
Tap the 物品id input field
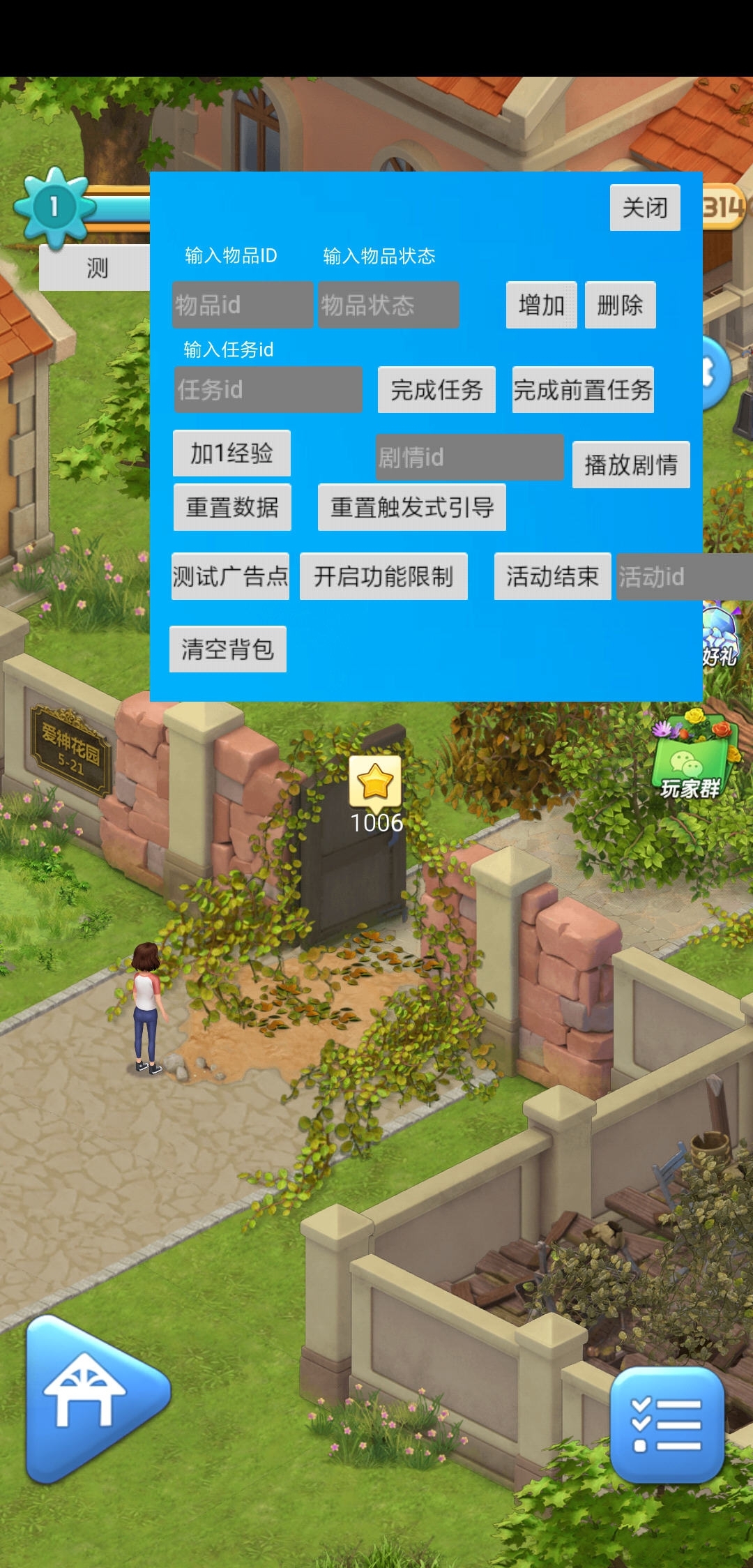[x=242, y=305]
